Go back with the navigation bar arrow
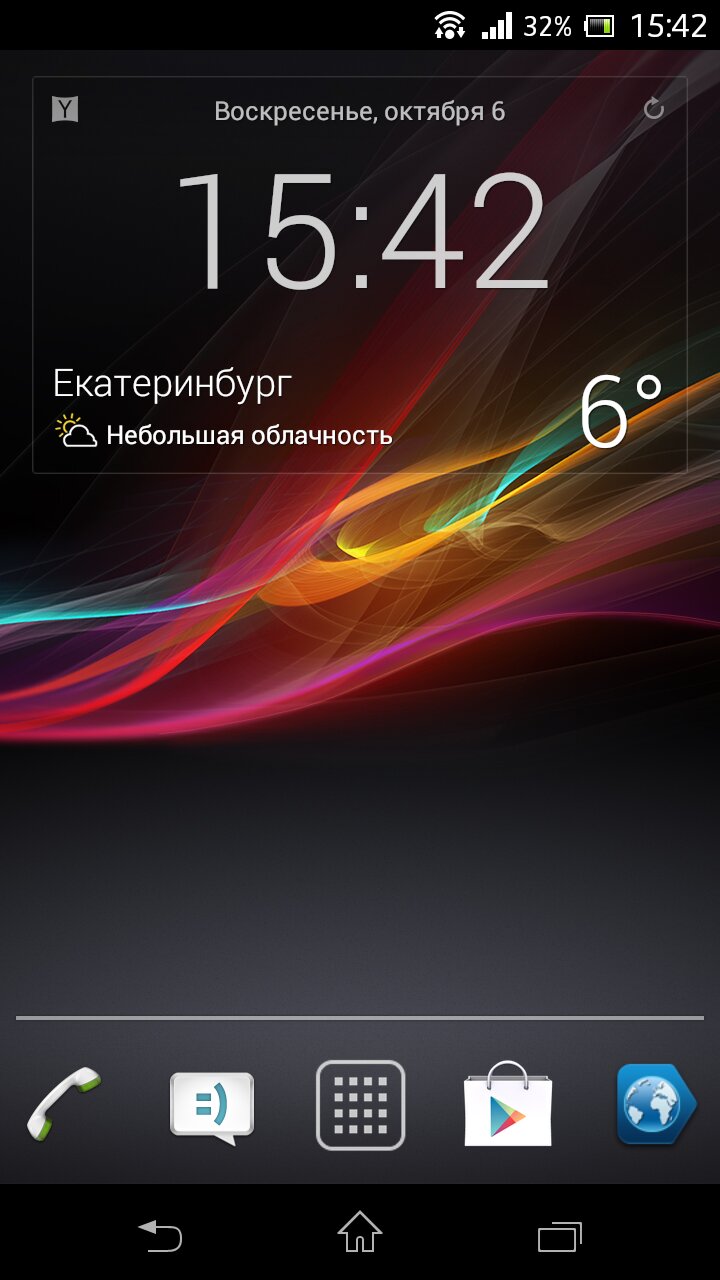This screenshot has height=1280, width=720. pos(160,1235)
